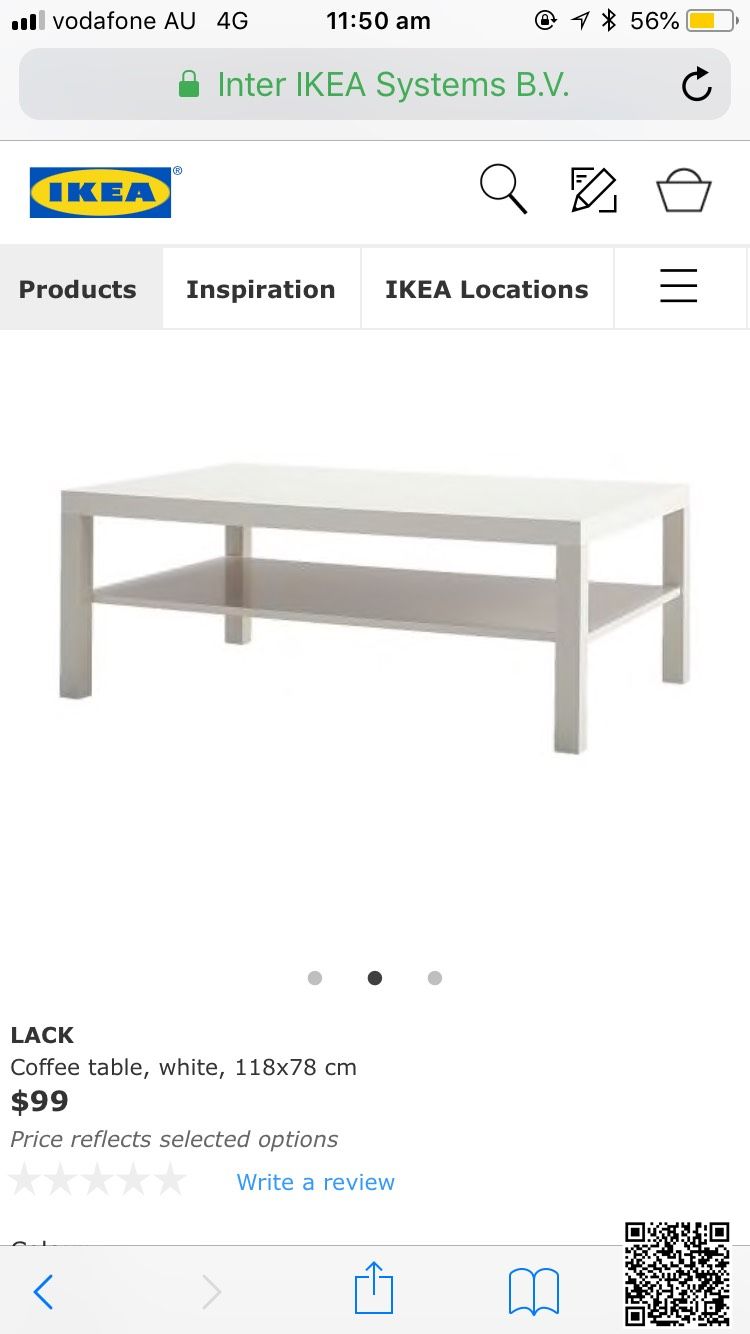Reload the page in Safari

click(x=696, y=86)
